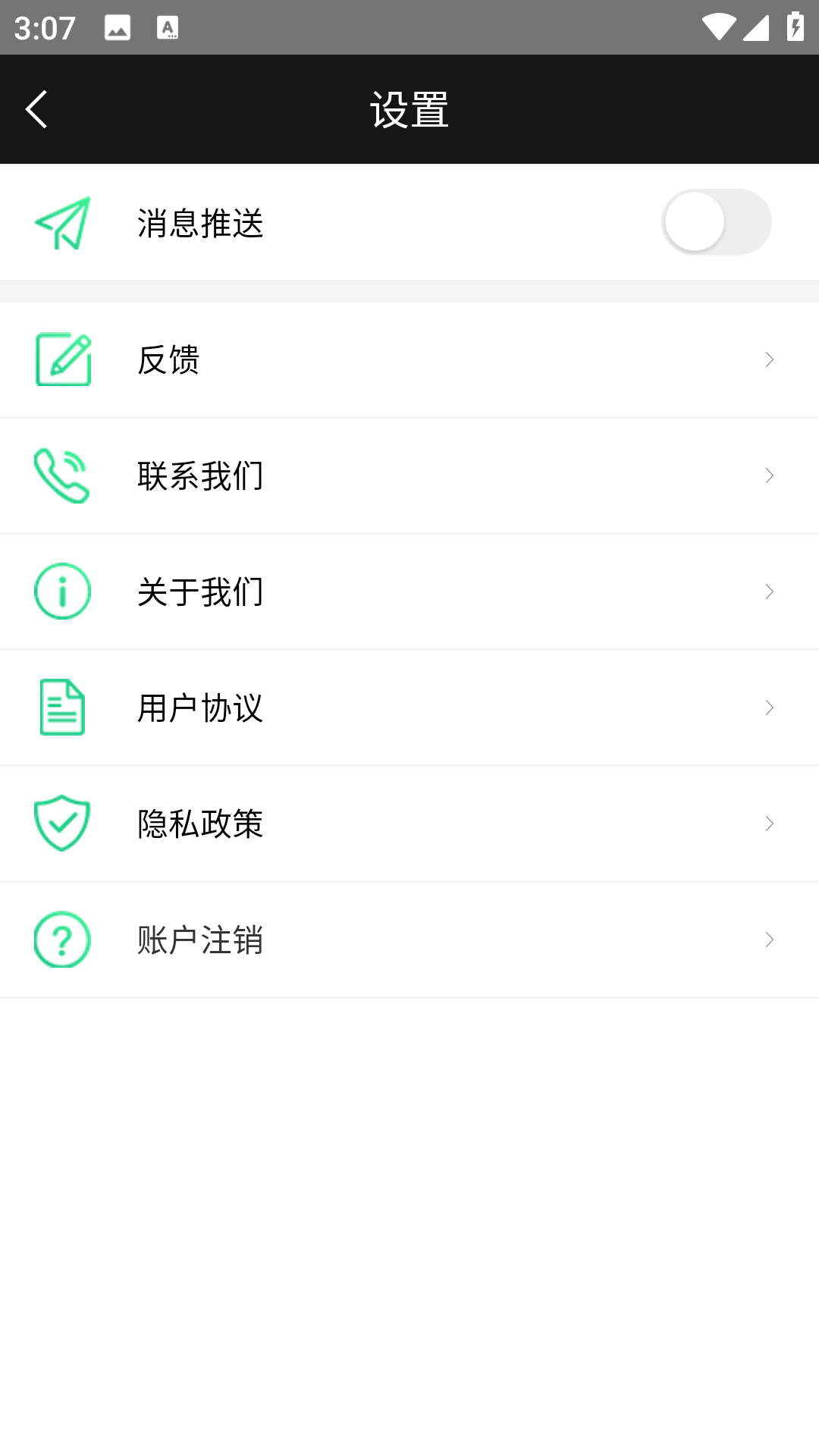Click the question mark icon beside 账户注销
Viewport: 819px width, 1456px height.
pos(62,940)
